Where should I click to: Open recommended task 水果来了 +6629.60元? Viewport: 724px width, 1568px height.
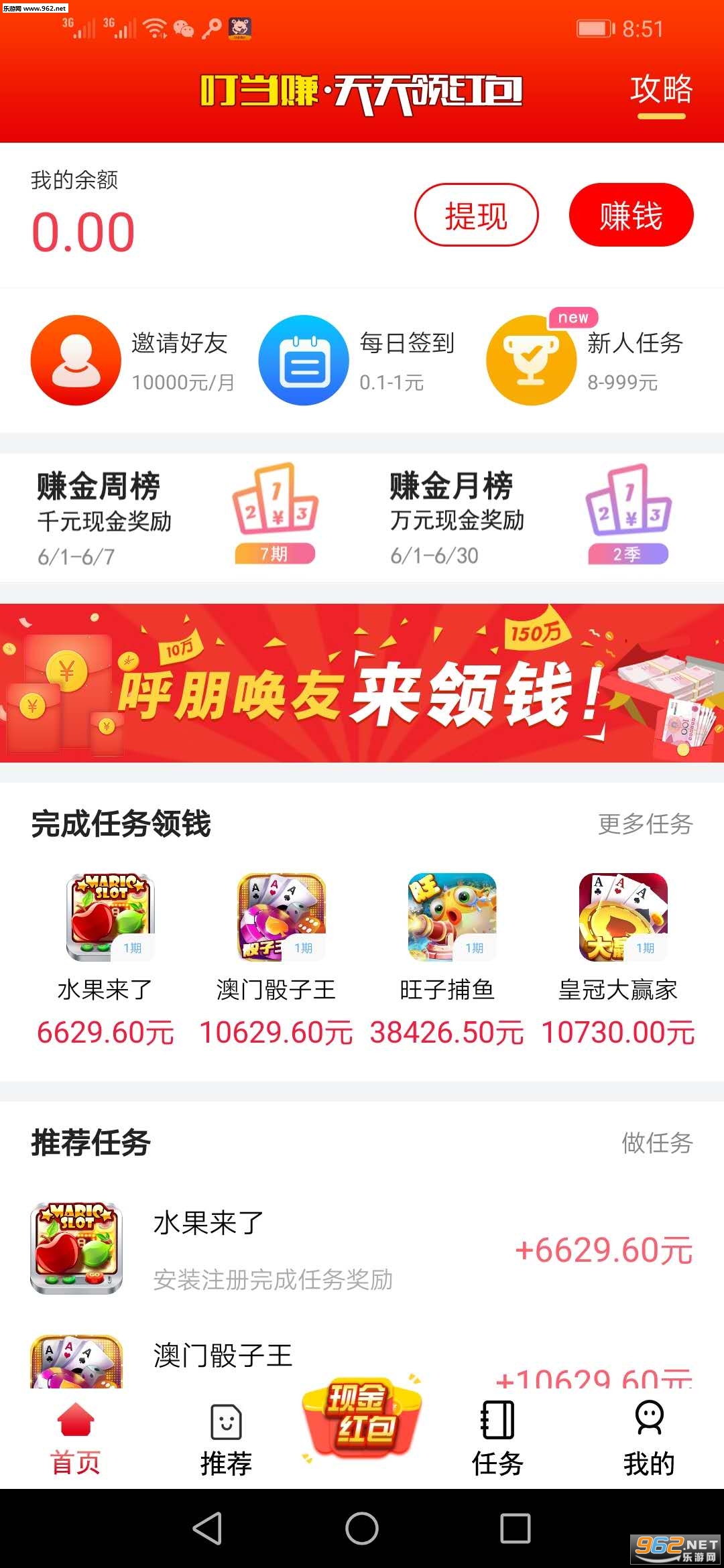click(x=362, y=1250)
